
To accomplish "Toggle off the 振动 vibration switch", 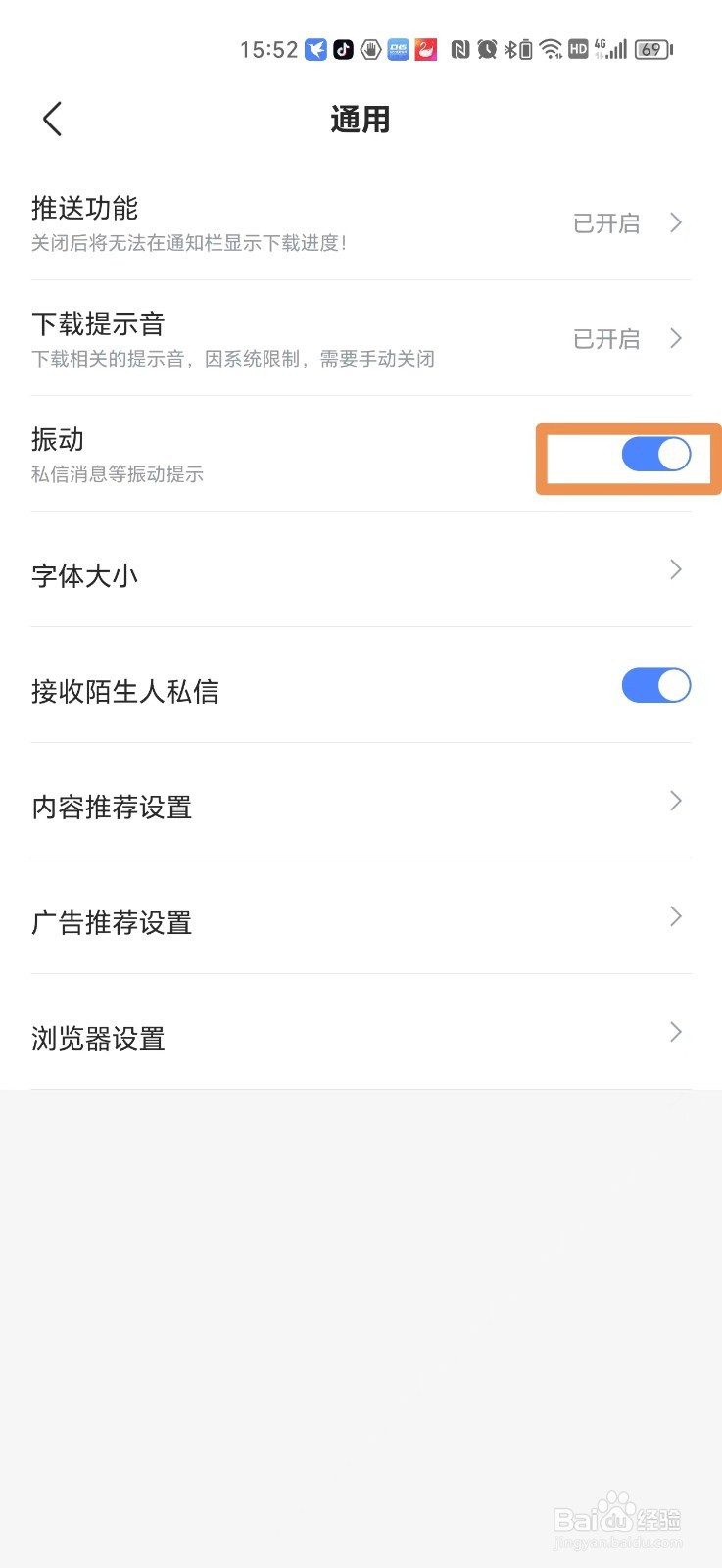I will [x=654, y=455].
